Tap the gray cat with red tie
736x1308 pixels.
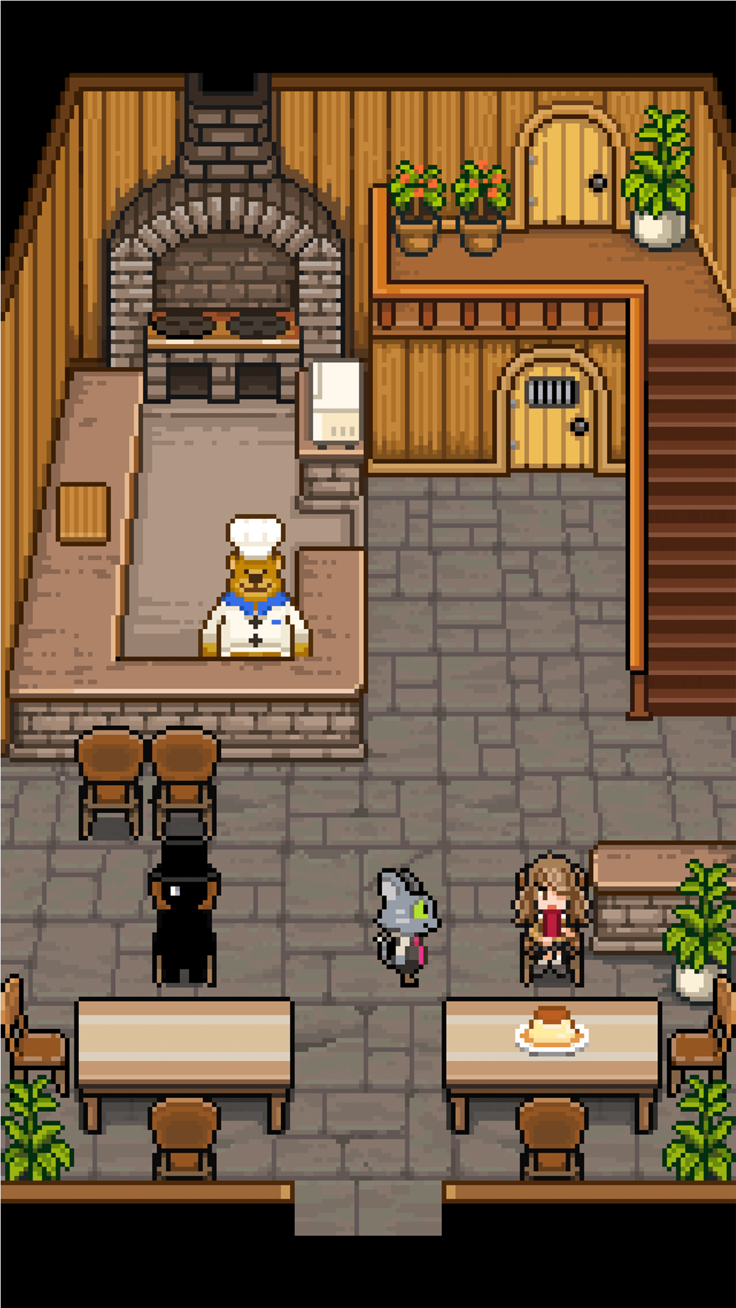406,925
